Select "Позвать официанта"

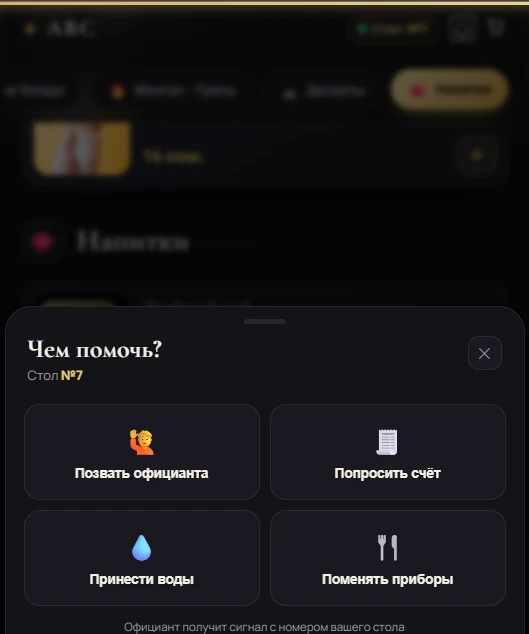142,452
